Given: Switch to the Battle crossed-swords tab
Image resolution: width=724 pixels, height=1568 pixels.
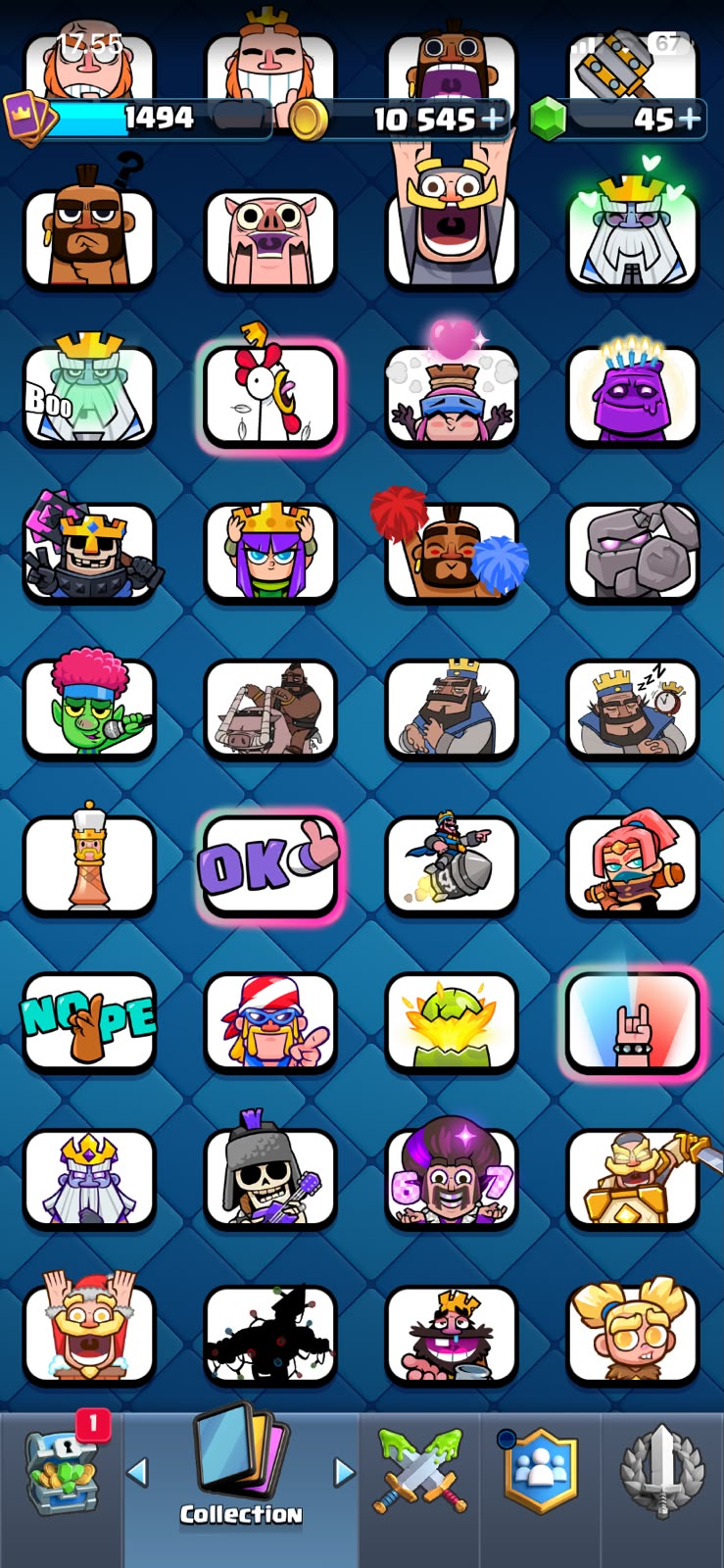Looking at the screenshot, I should coord(419,1473).
